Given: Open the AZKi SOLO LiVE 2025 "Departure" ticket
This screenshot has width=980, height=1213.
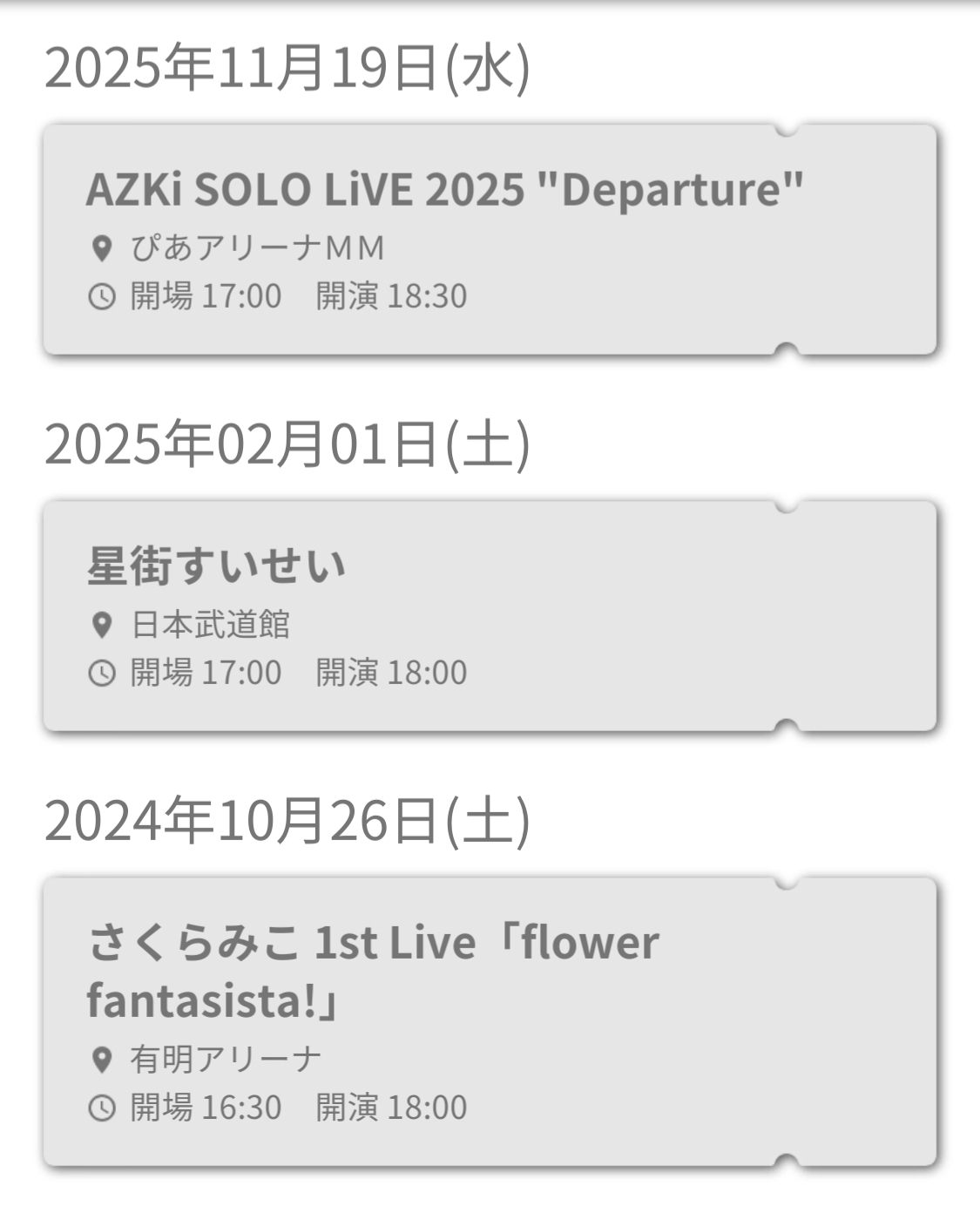Looking at the screenshot, I should (x=489, y=240).
